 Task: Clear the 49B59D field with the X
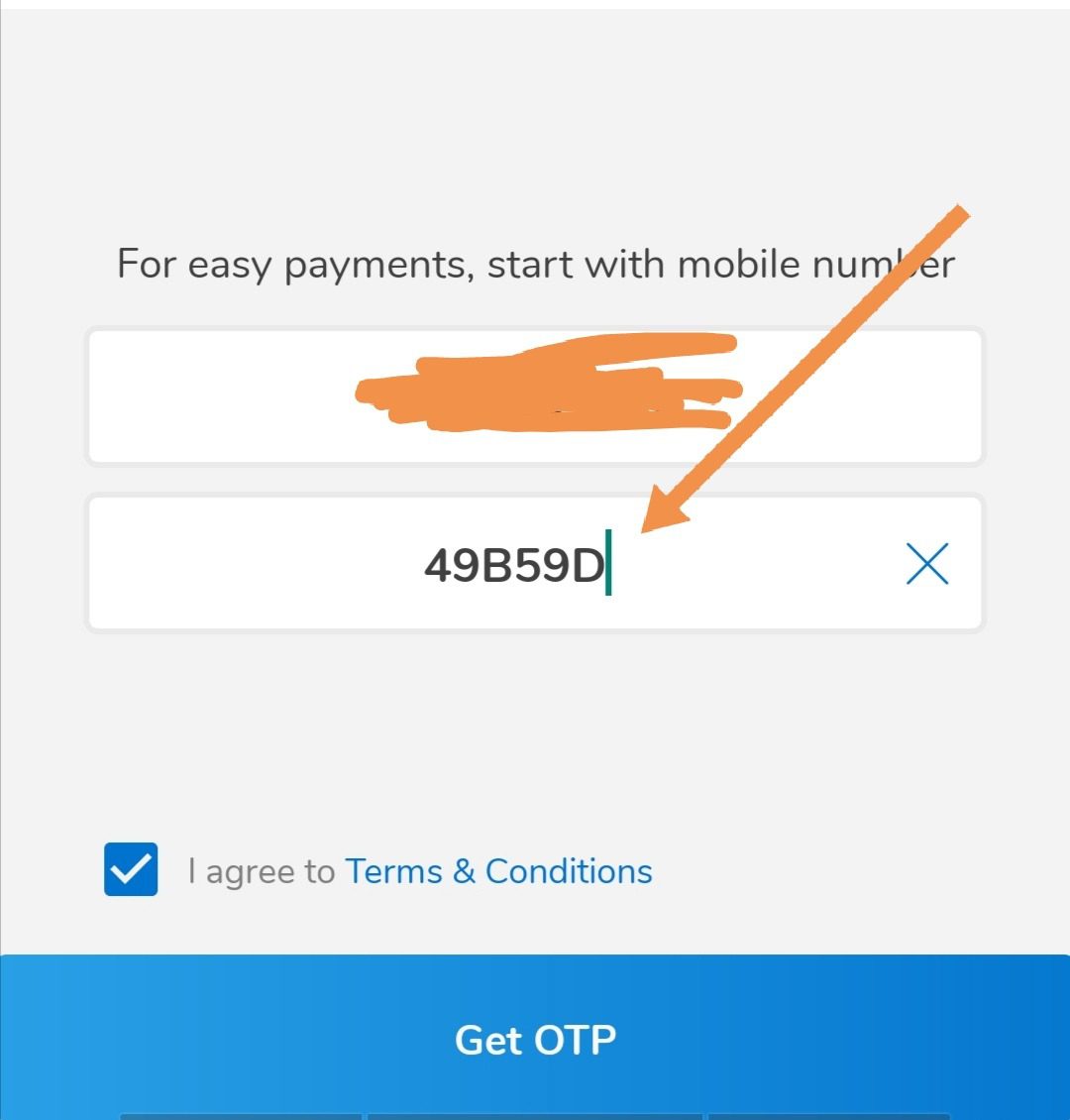pyautogui.click(x=927, y=564)
